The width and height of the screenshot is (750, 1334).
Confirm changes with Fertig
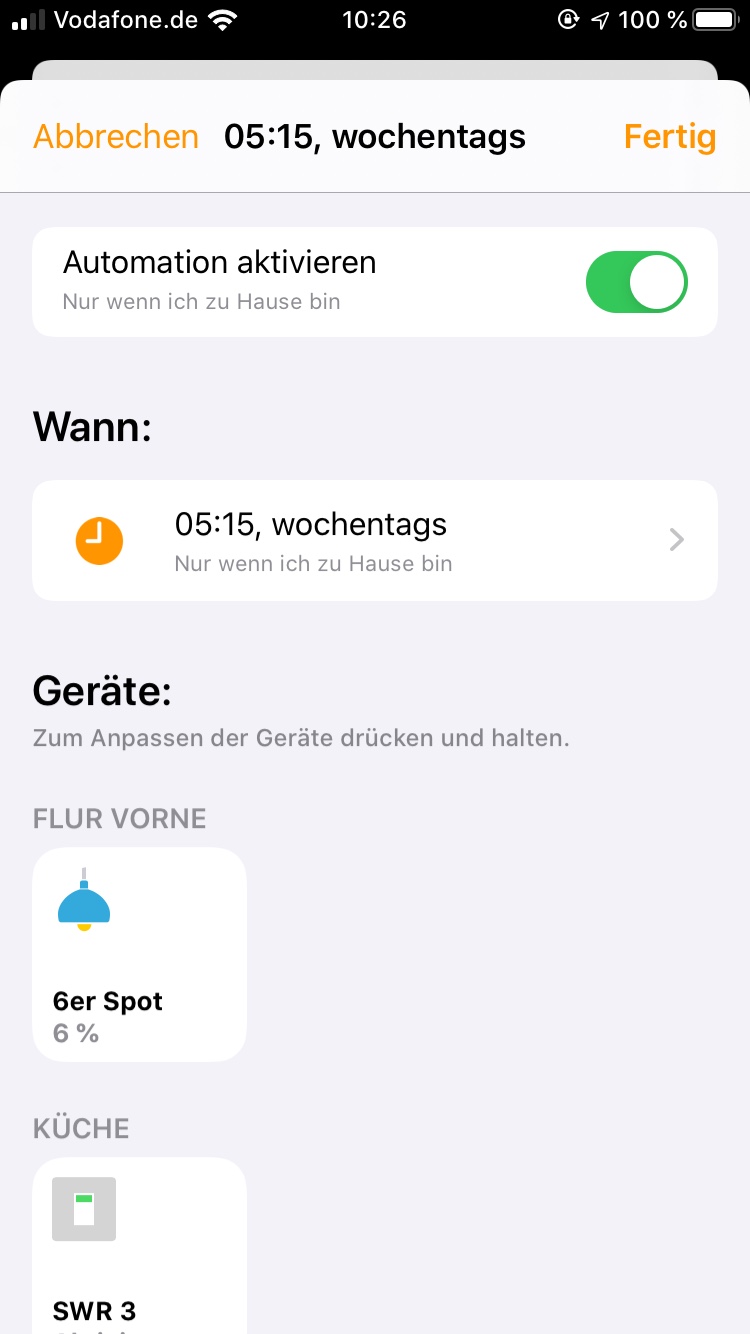[669, 137]
